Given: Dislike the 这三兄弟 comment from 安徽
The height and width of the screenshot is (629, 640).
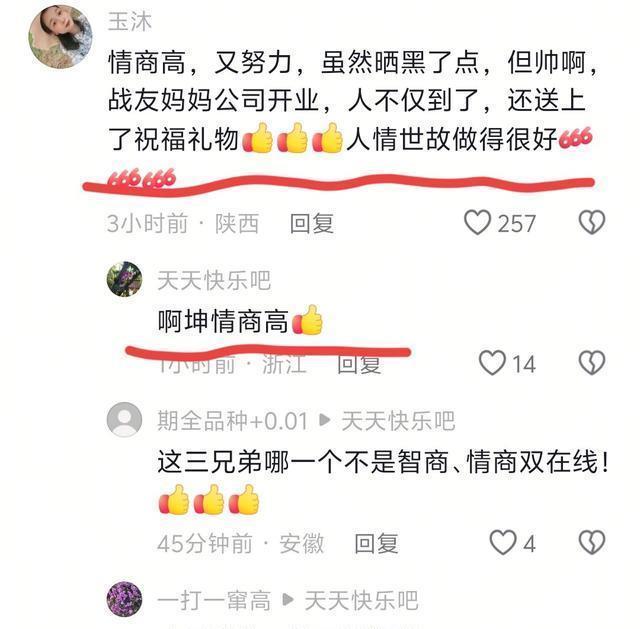Looking at the screenshot, I should (x=592, y=542).
